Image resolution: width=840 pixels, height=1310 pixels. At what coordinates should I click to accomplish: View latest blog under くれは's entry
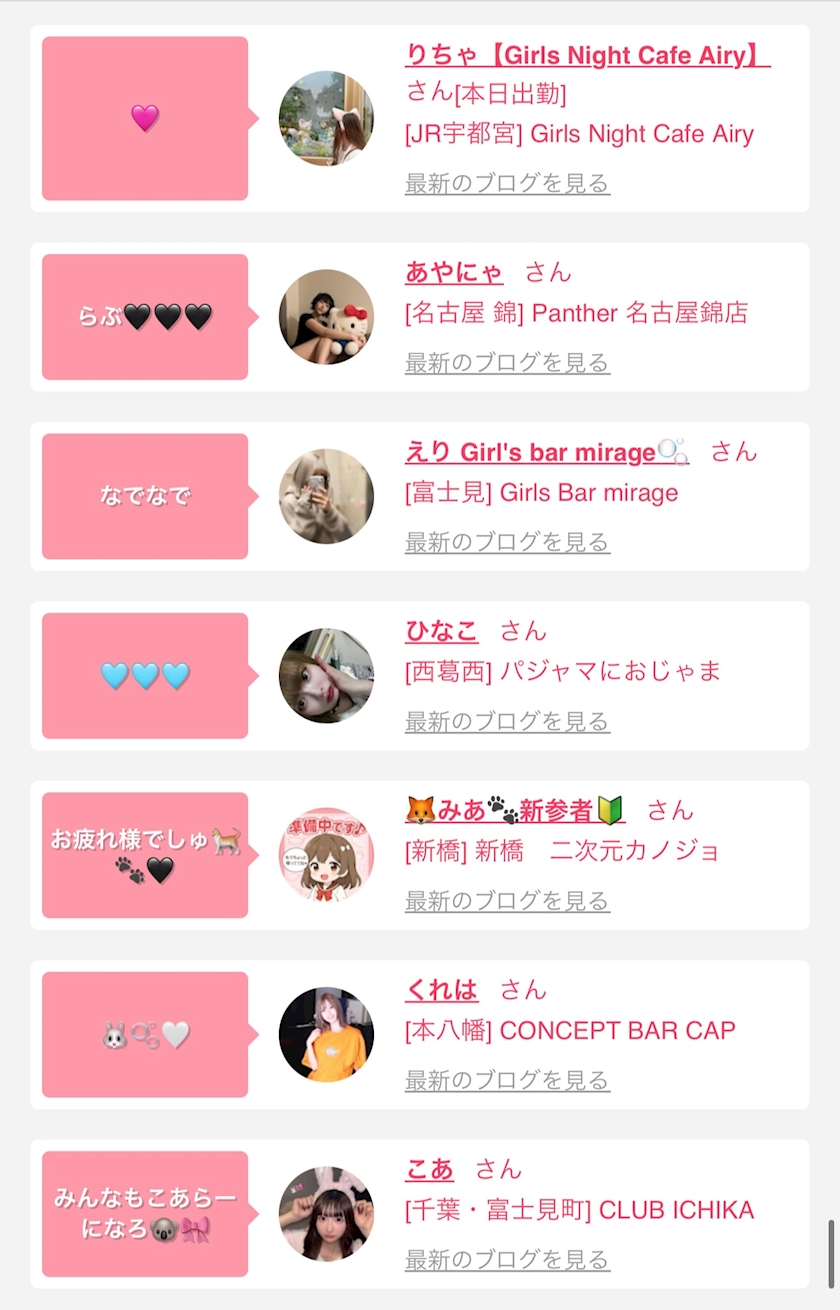click(x=507, y=1080)
